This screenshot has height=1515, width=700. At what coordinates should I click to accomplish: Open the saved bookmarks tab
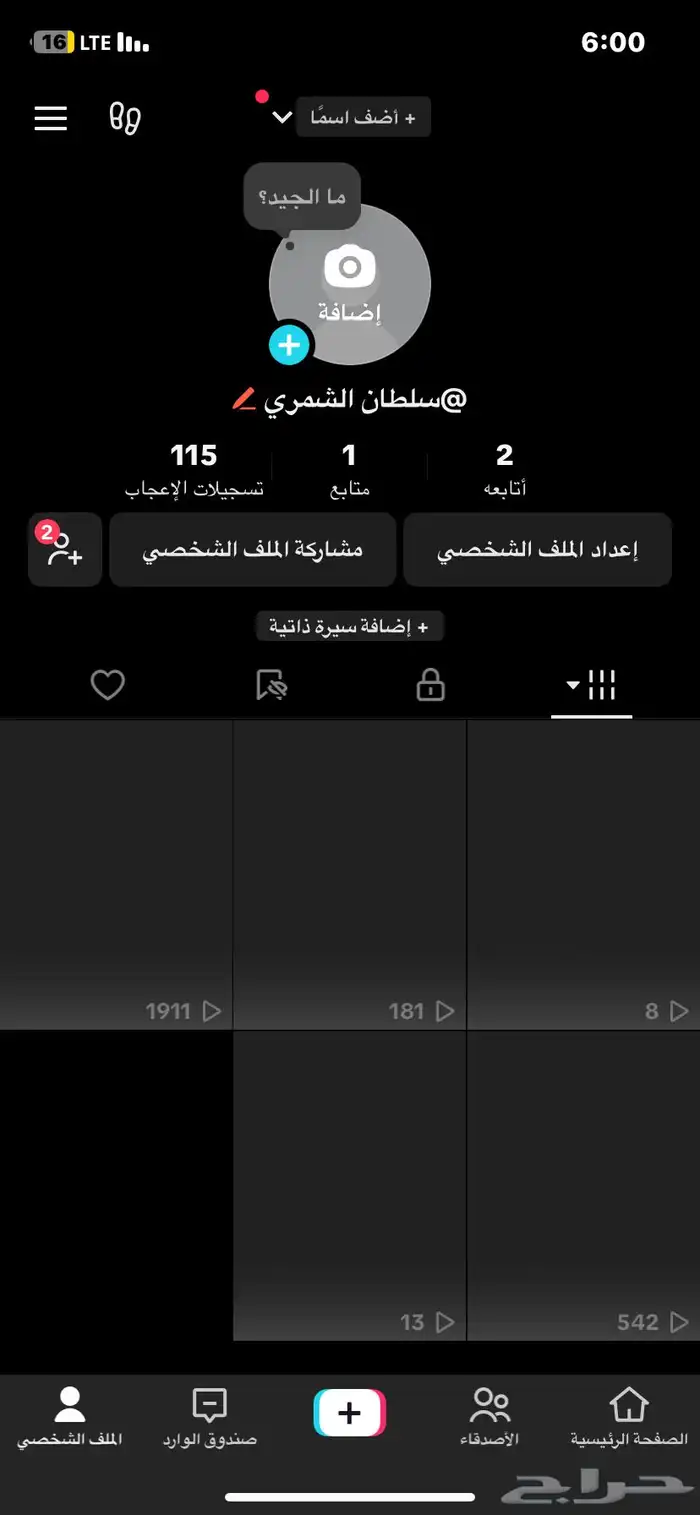(271, 685)
